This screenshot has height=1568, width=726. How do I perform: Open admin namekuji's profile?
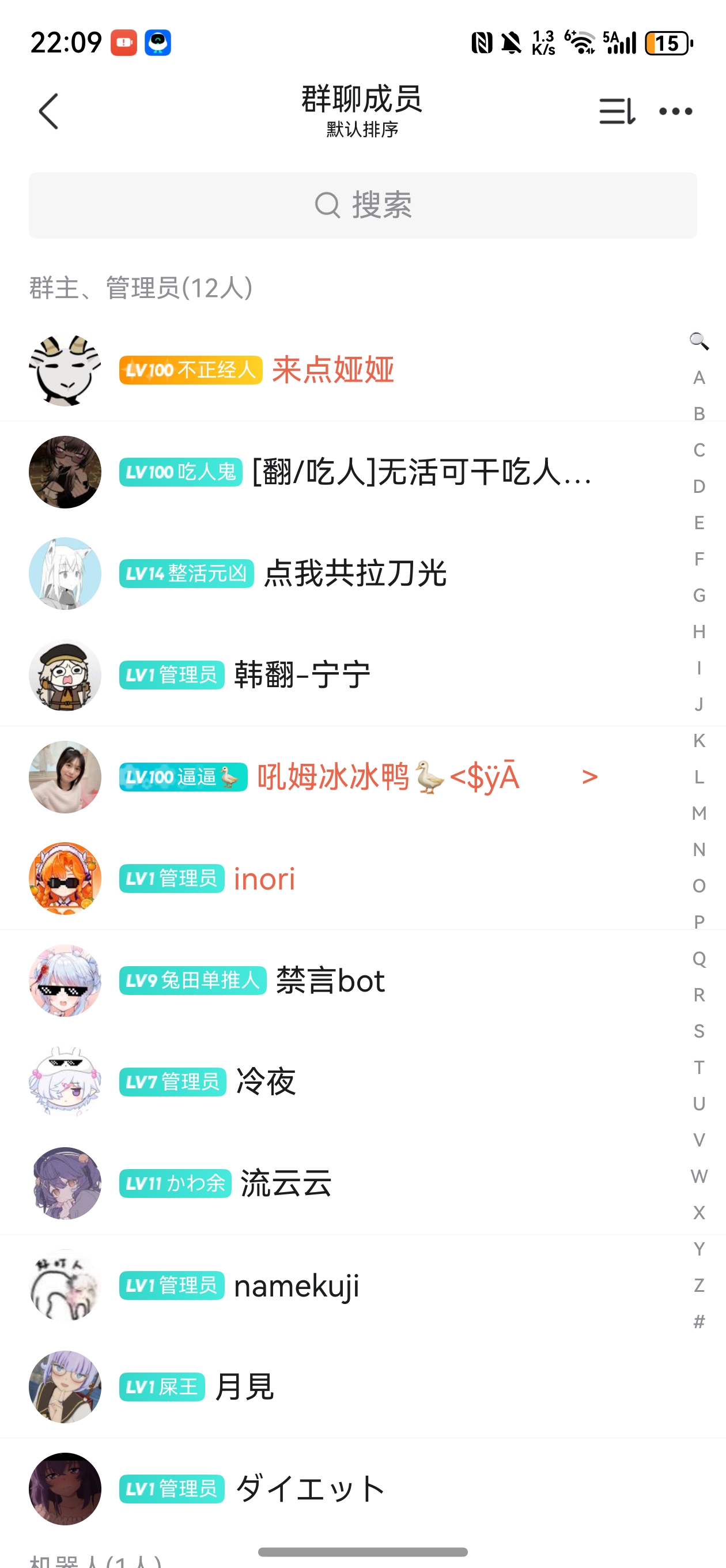[x=296, y=1286]
